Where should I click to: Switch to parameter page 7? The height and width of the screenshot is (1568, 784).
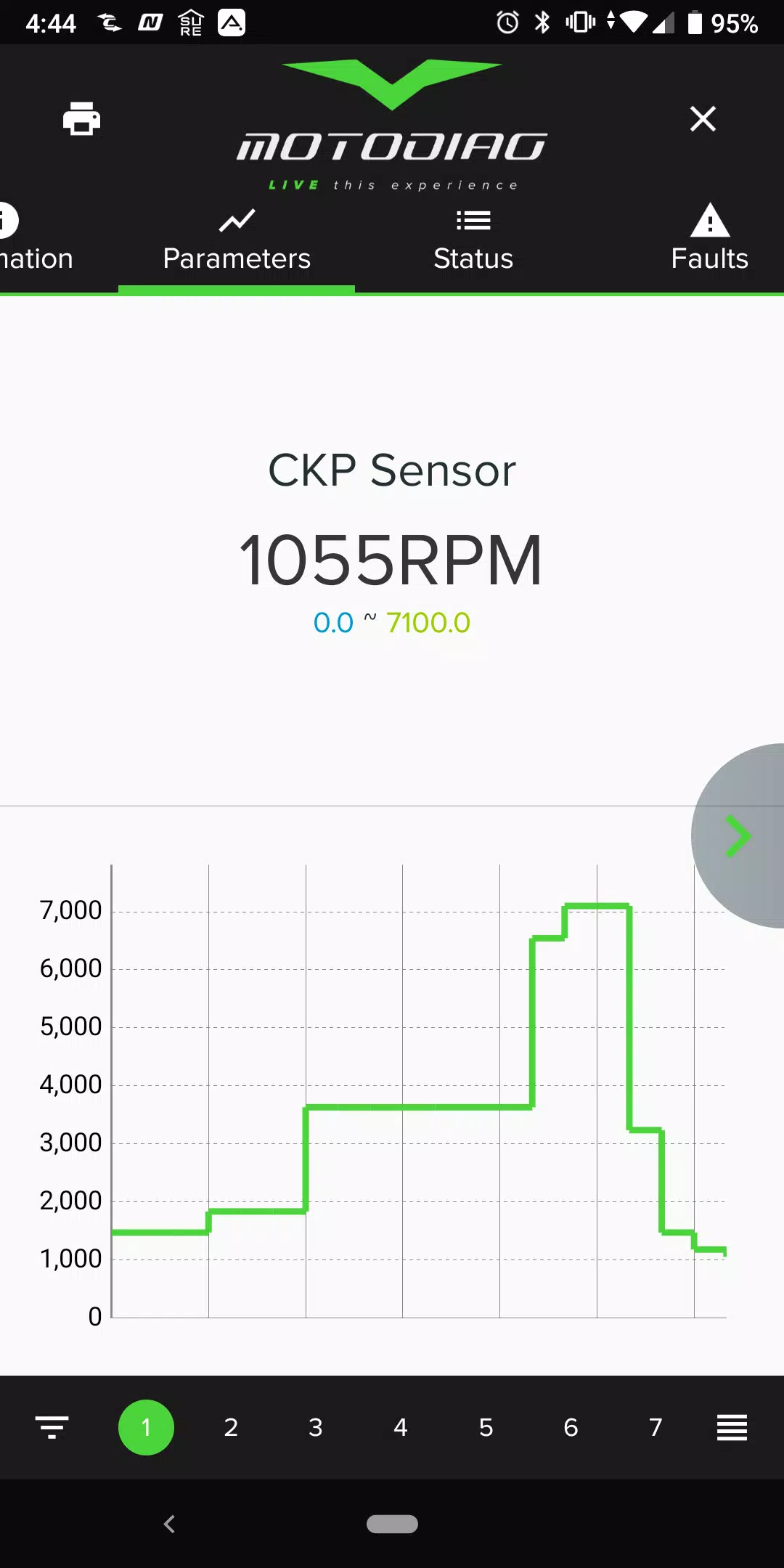(656, 1427)
